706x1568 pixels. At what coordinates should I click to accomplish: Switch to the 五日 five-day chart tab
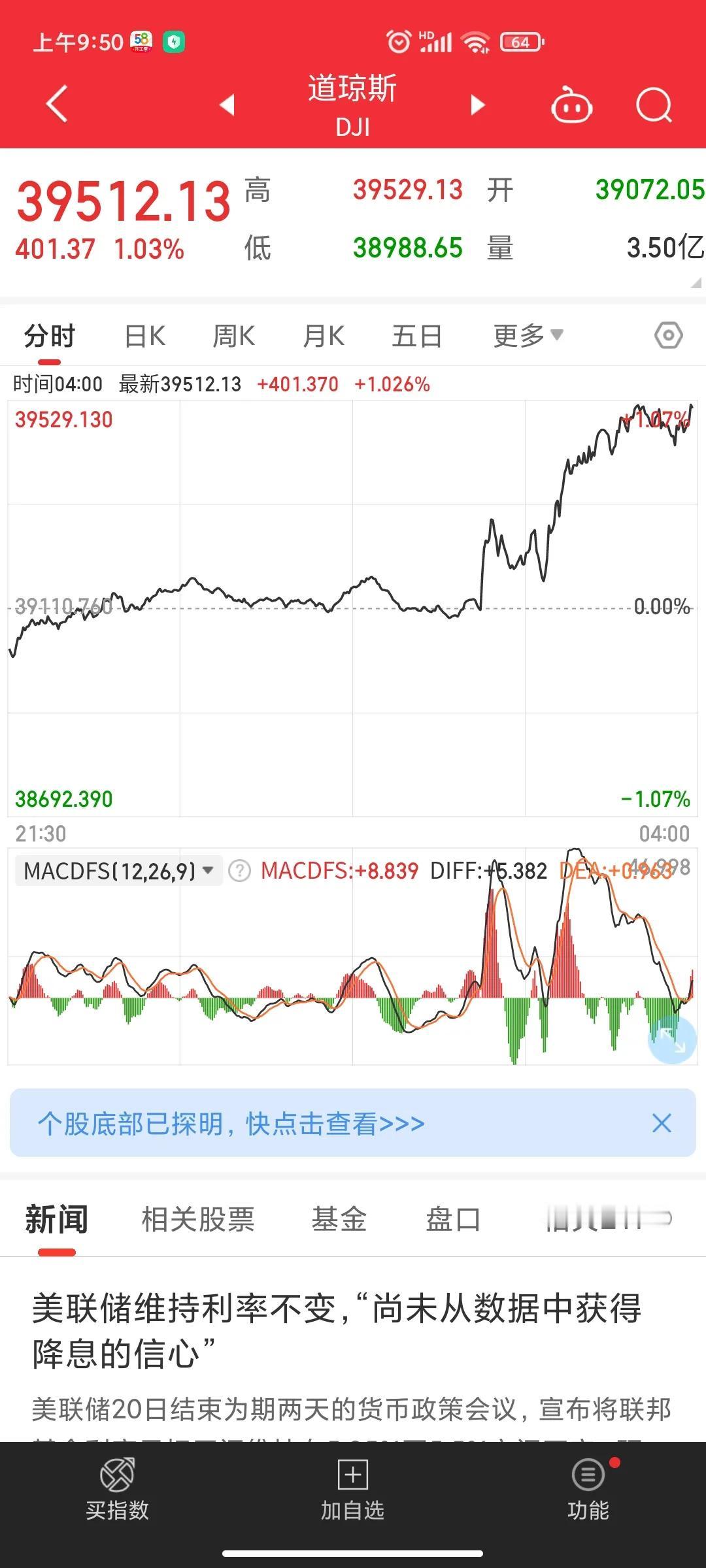pyautogui.click(x=416, y=335)
